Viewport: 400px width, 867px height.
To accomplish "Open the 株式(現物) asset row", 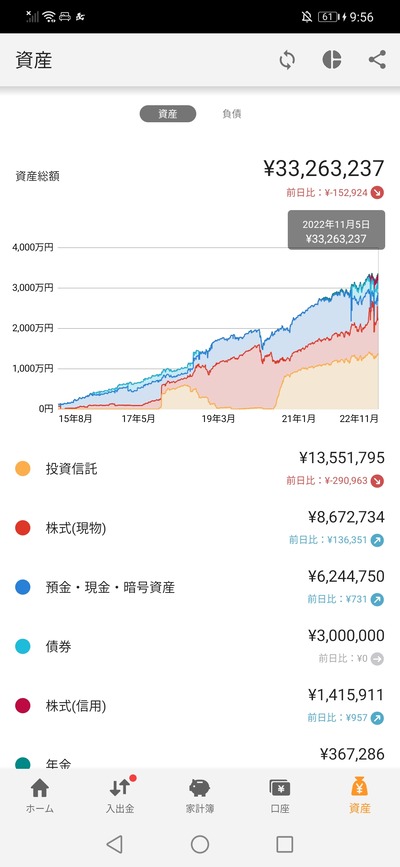I will (x=200, y=528).
